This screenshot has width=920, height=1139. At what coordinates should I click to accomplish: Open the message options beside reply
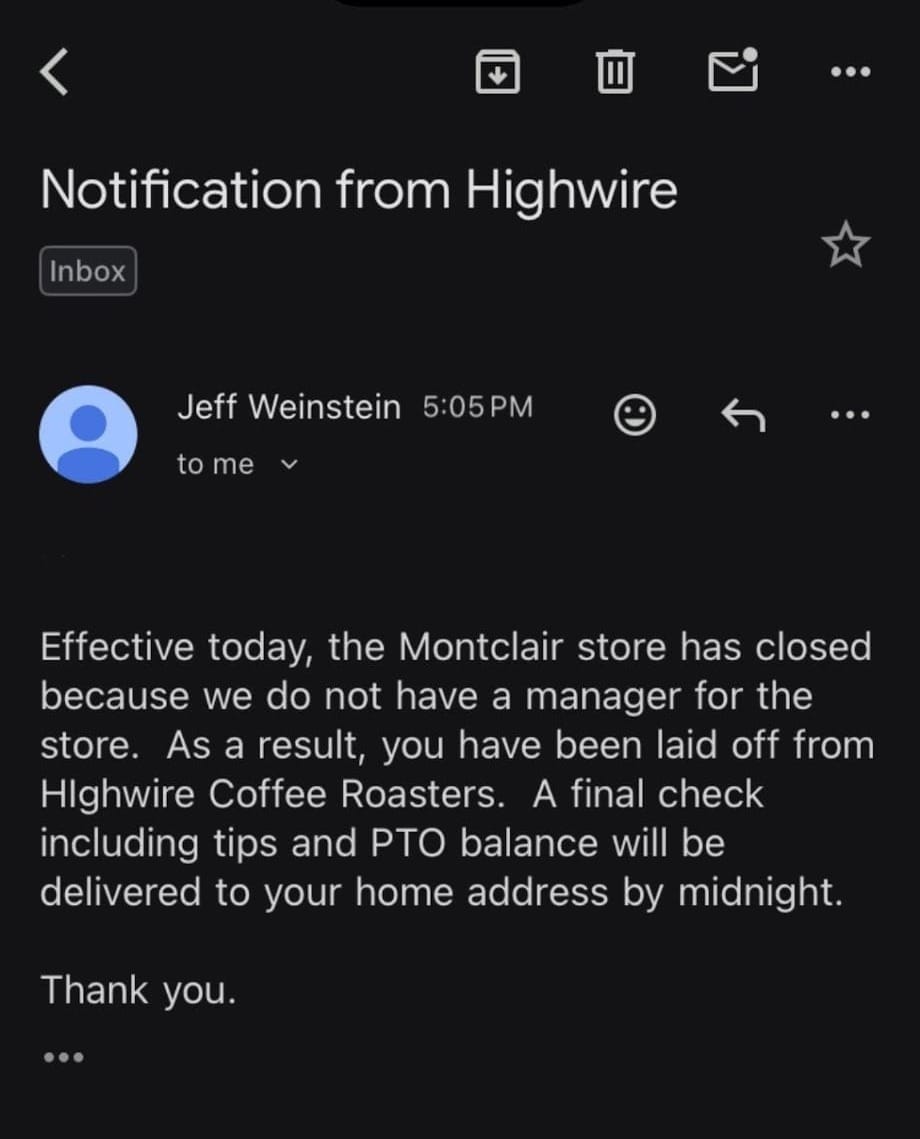point(850,414)
